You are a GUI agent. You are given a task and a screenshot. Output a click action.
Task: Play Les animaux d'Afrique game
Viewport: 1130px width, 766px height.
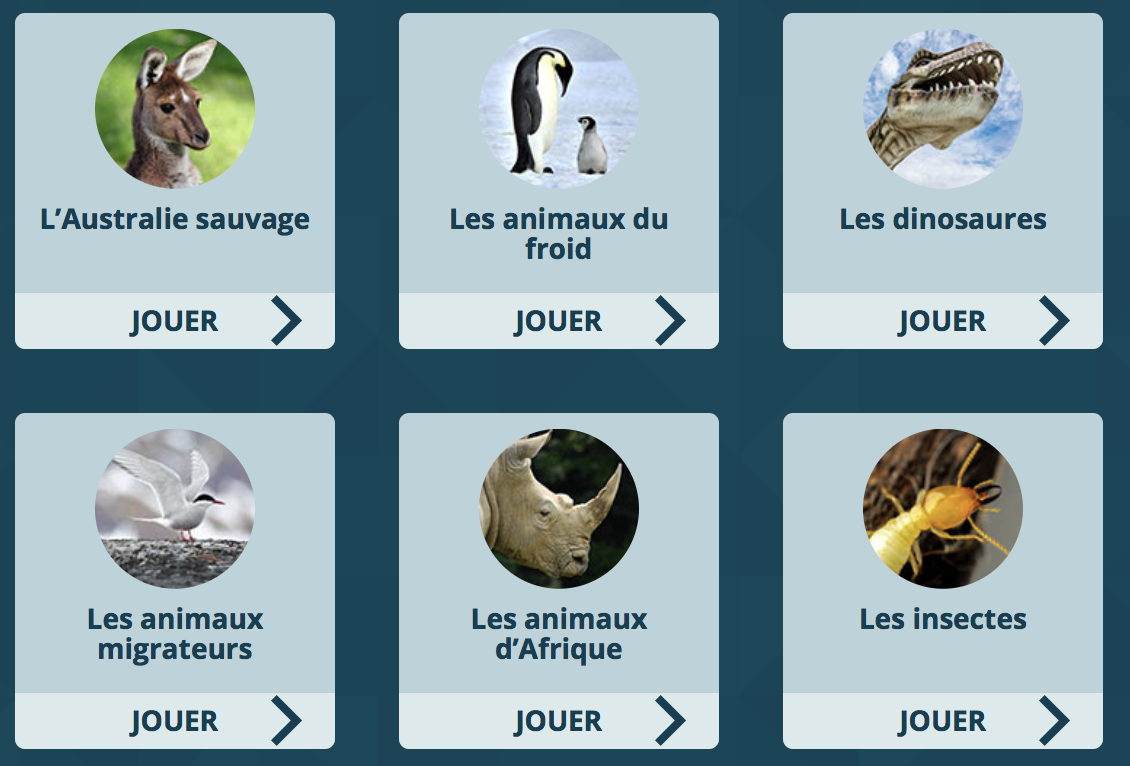(559, 721)
